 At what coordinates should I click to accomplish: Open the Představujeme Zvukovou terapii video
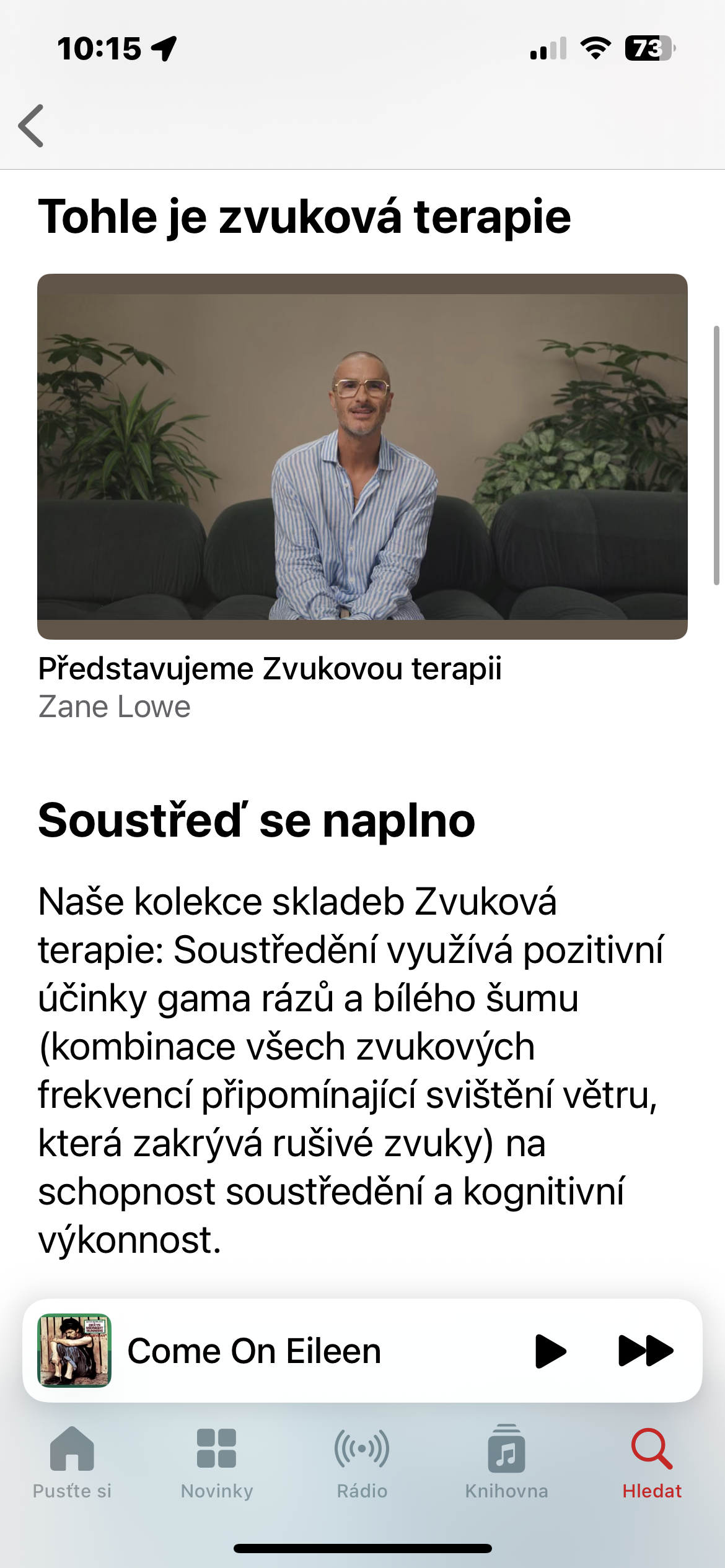tap(362, 456)
